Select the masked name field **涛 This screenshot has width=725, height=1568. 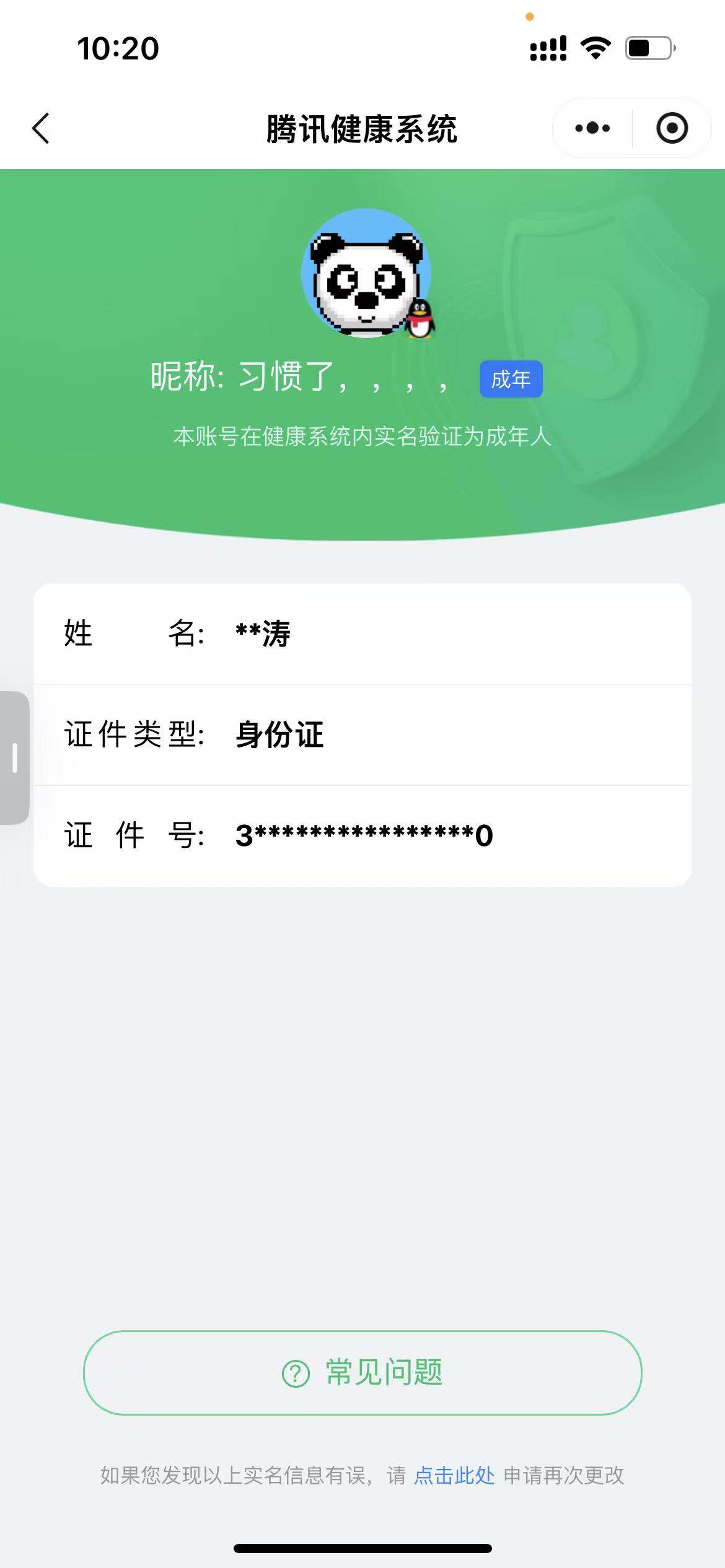(x=263, y=634)
